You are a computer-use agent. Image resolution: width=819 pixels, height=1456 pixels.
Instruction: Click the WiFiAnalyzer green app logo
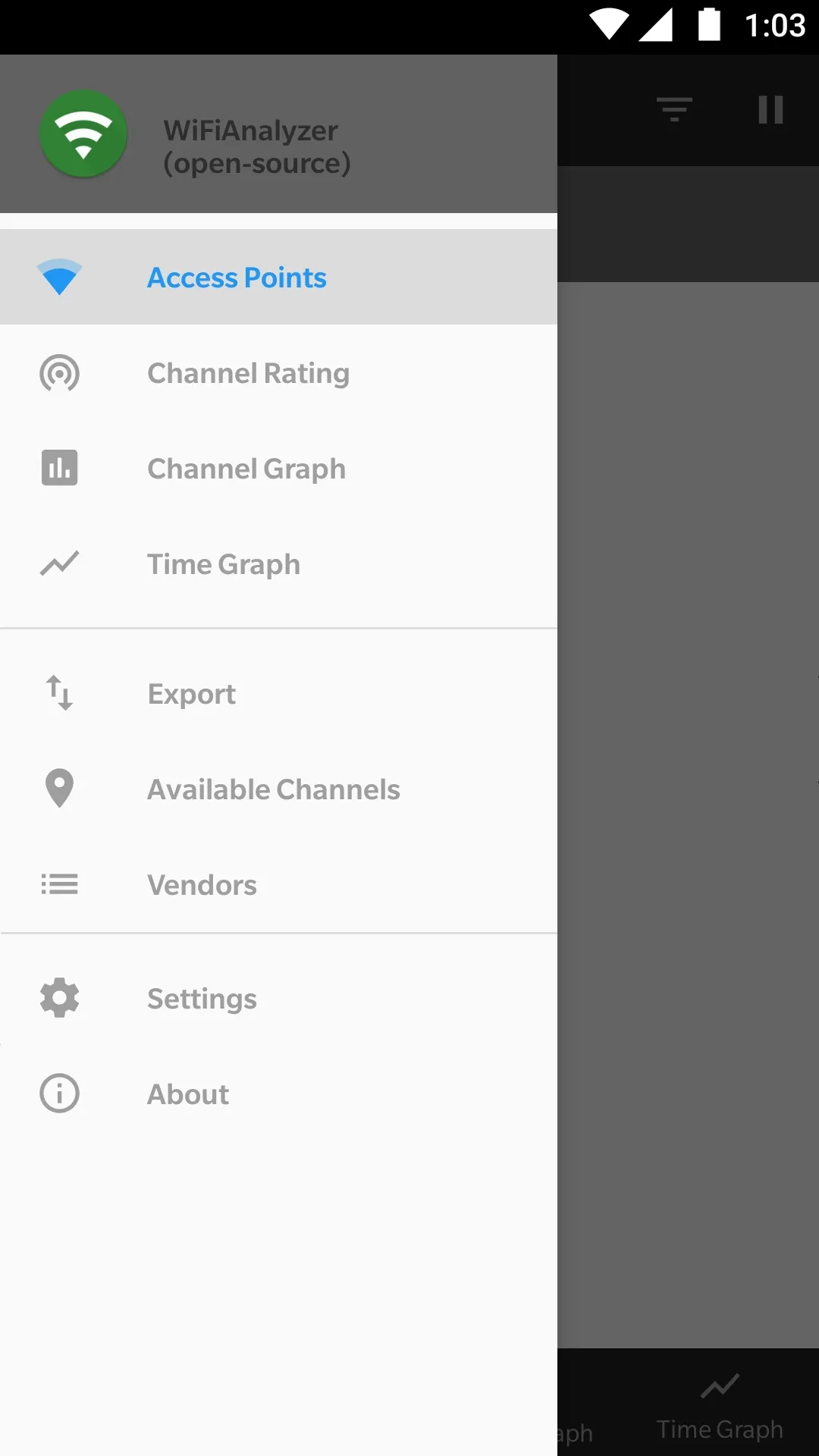pos(83,133)
